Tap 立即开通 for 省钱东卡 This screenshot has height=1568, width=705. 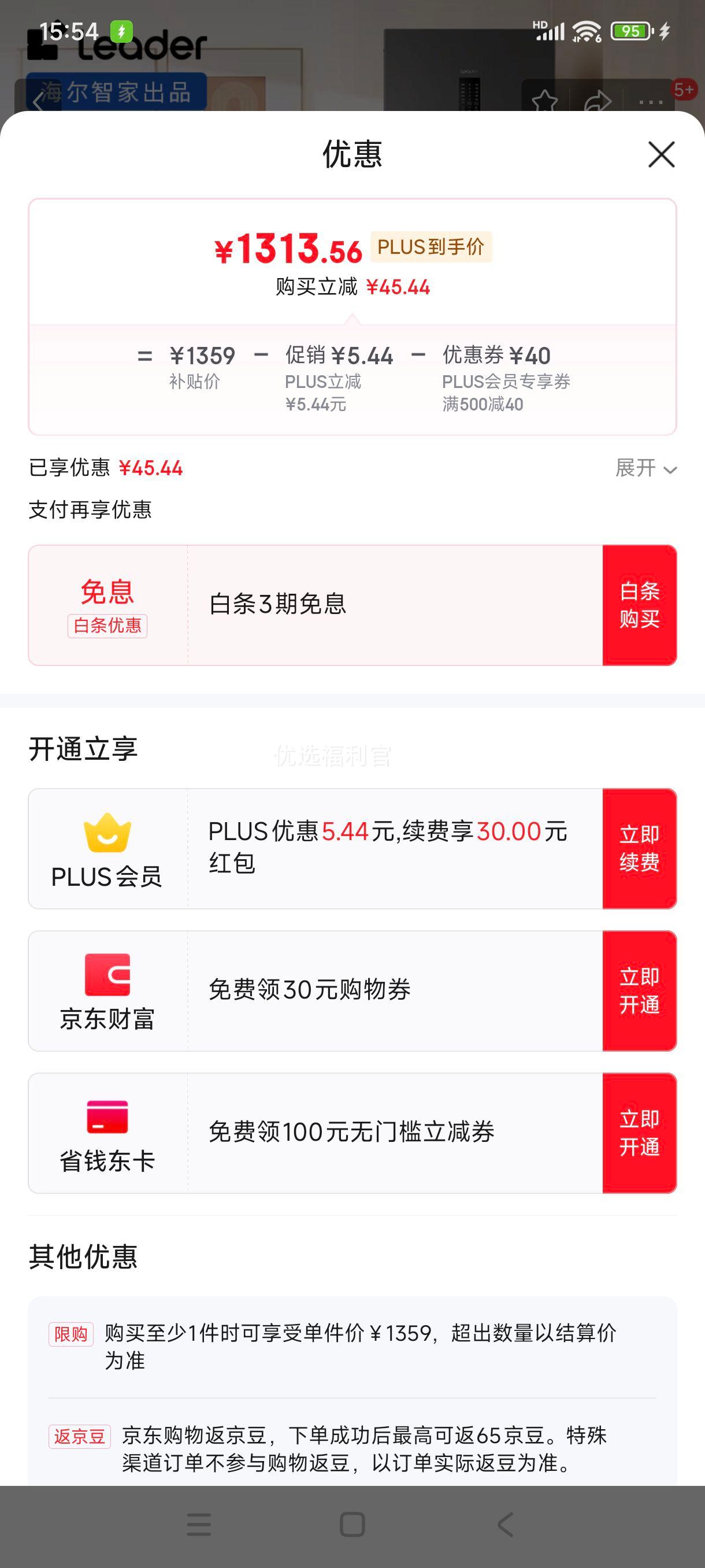point(639,1133)
